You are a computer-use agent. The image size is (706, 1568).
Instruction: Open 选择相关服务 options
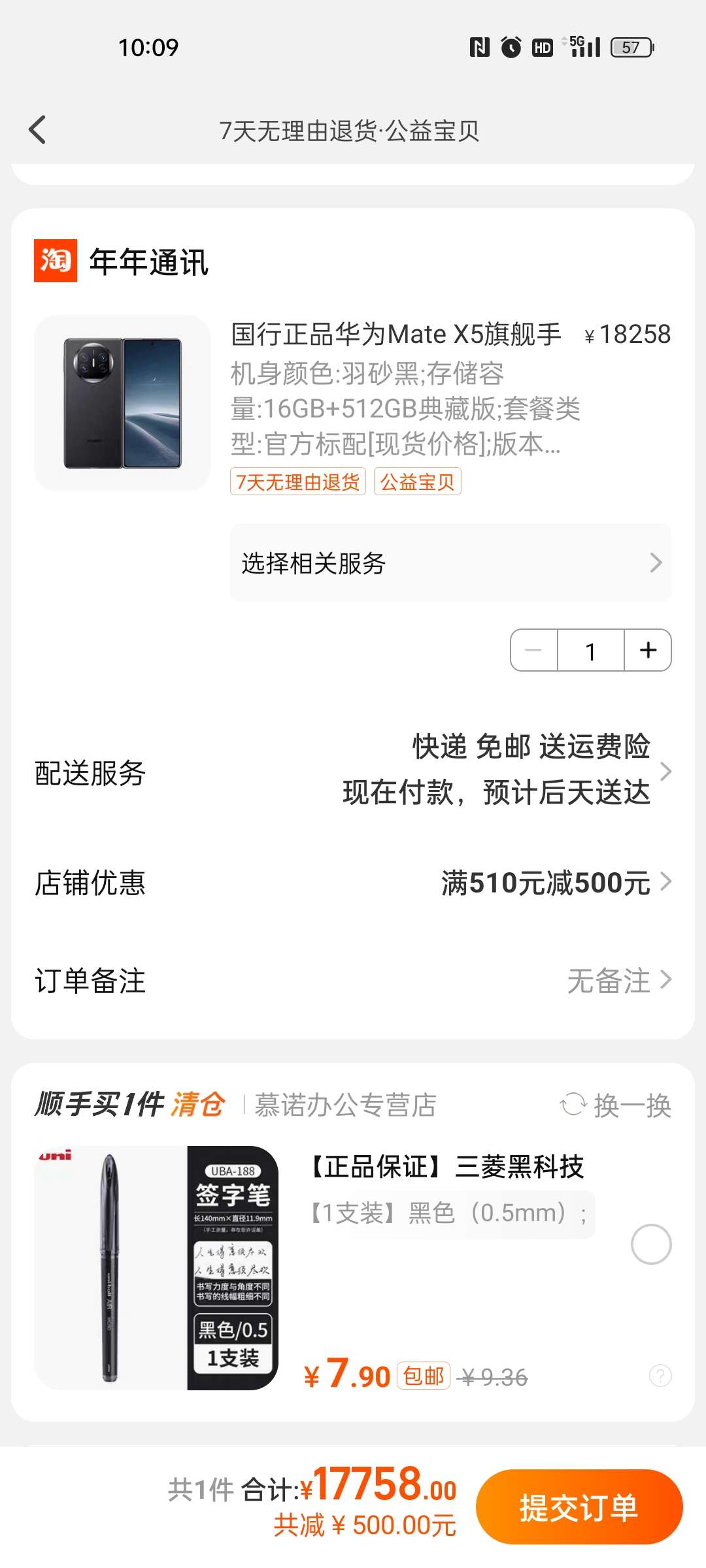[450, 563]
